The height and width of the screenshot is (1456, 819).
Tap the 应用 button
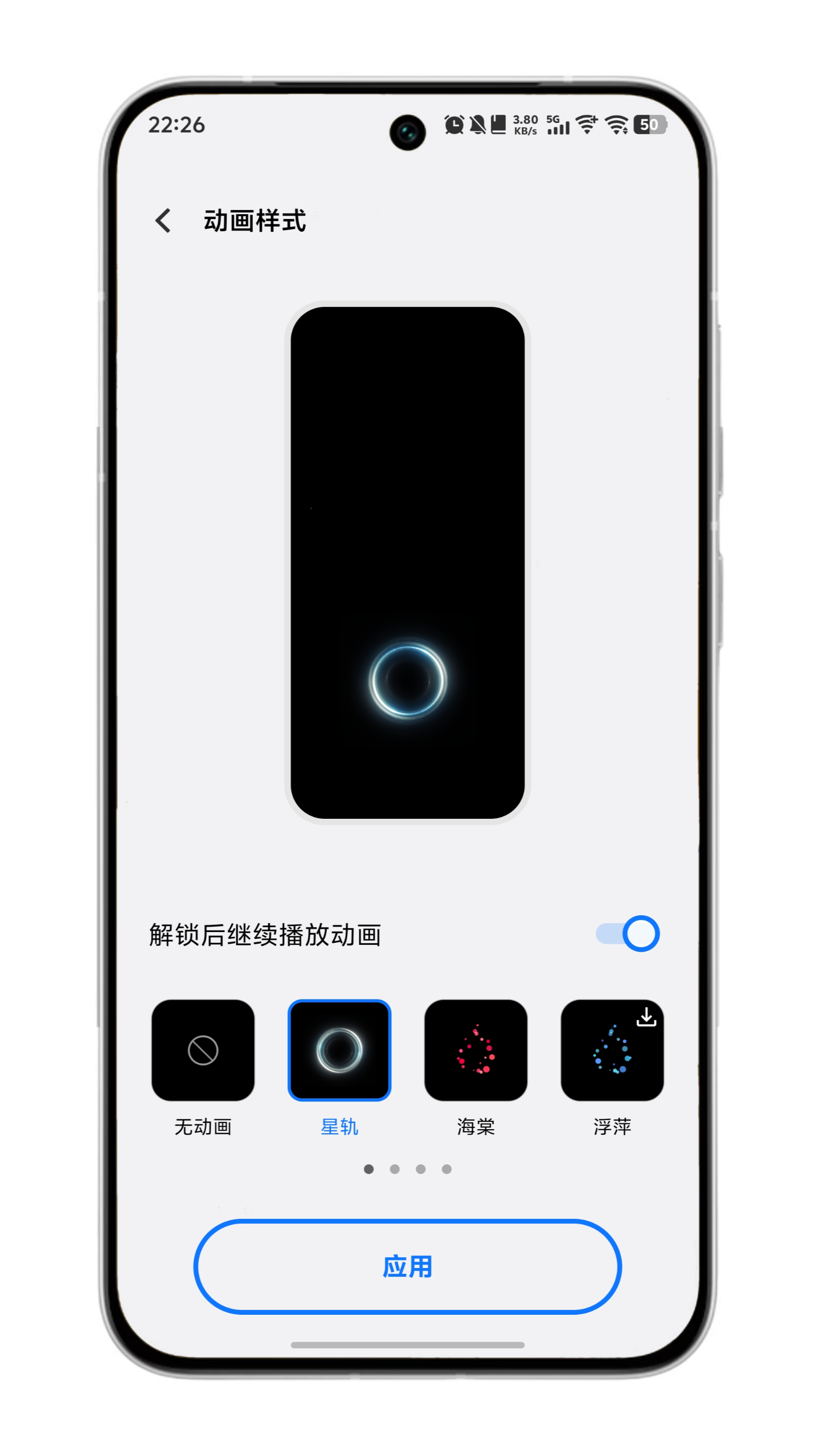tap(408, 1267)
